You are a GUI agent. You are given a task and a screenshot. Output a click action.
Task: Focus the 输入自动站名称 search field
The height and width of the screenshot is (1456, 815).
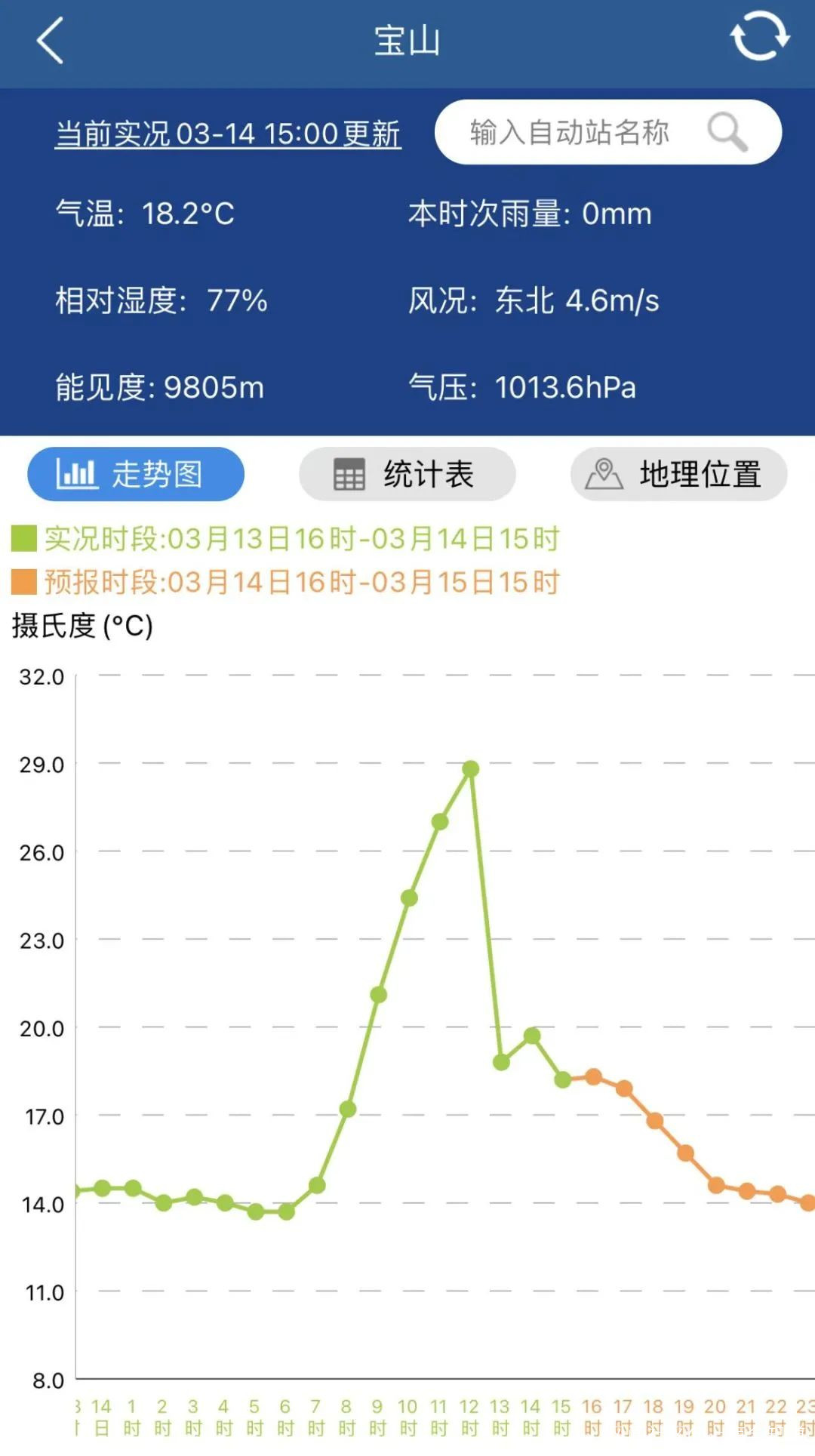coord(570,132)
